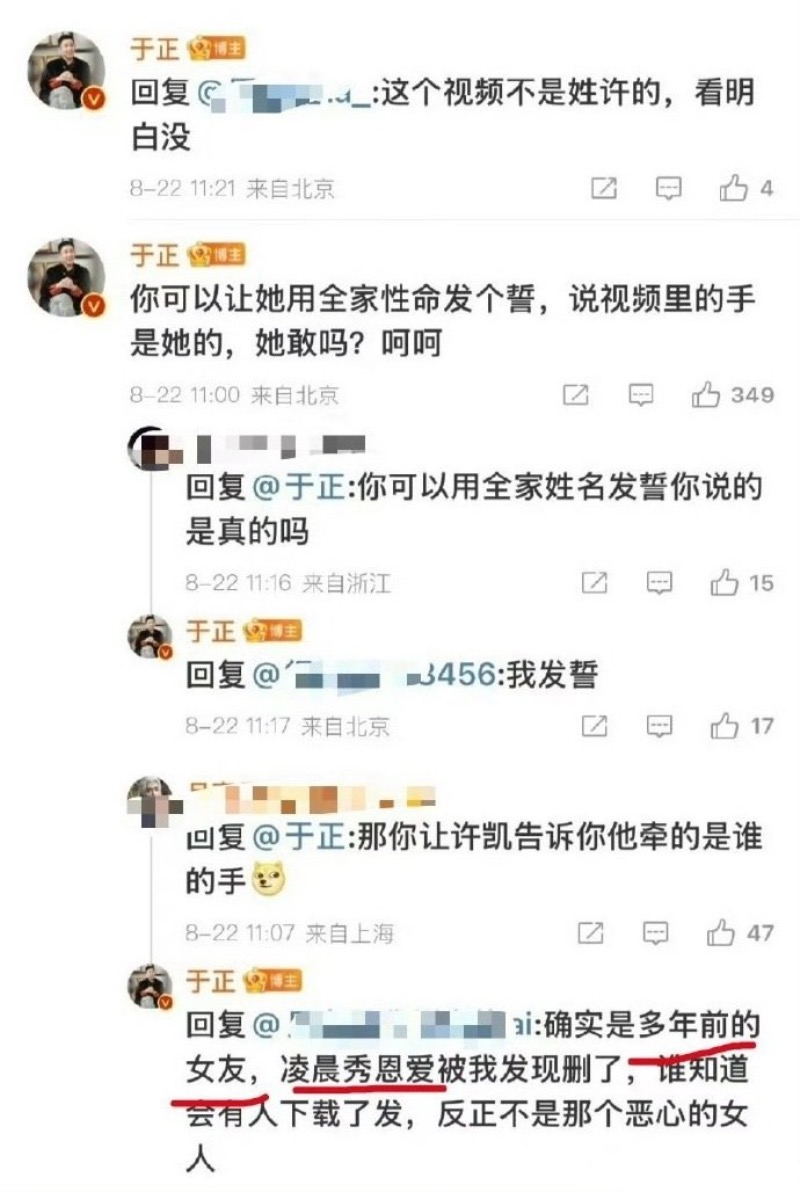Screen dimensions: 800x1192
Task: Share the 8-22 11:00 comment from 北京
Action: point(575,395)
